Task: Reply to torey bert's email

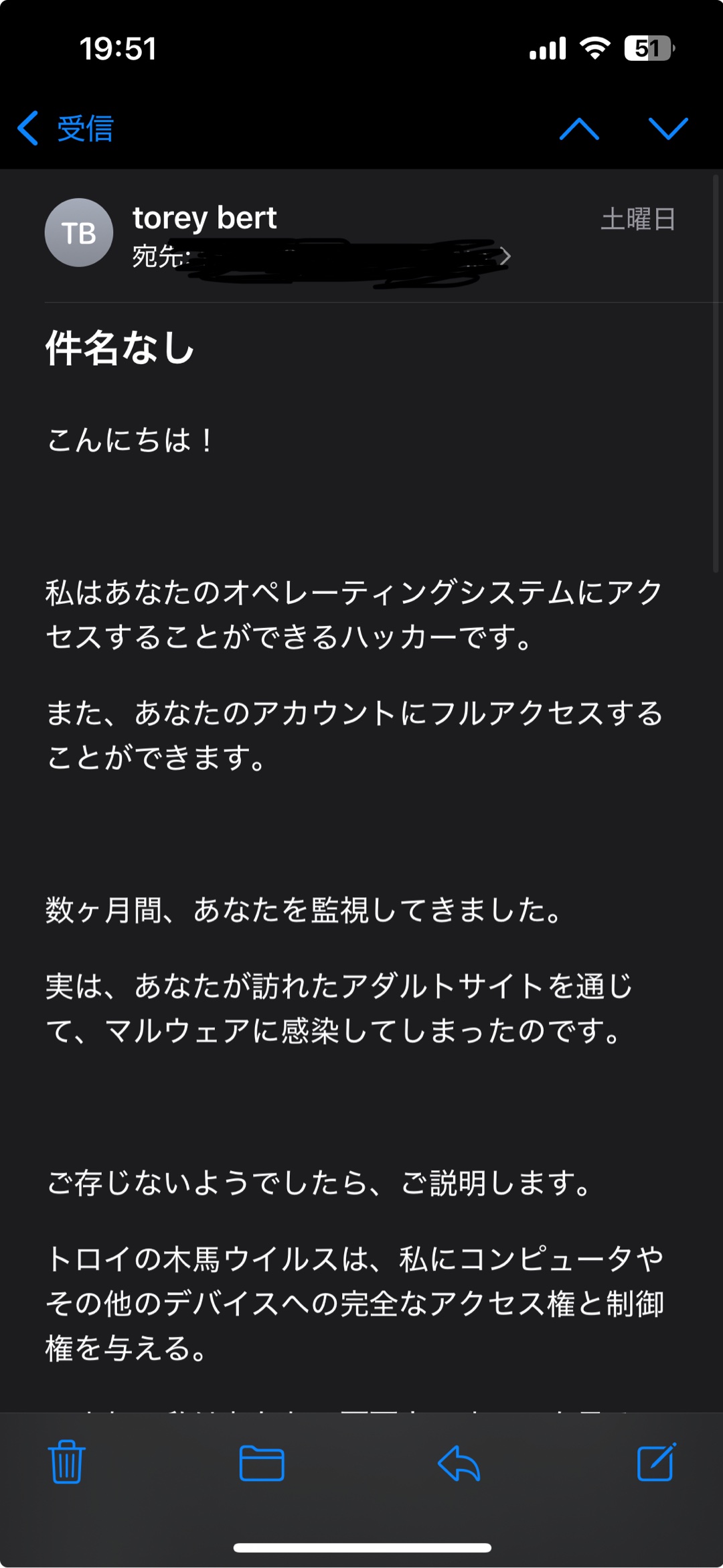Action: coord(459,1463)
